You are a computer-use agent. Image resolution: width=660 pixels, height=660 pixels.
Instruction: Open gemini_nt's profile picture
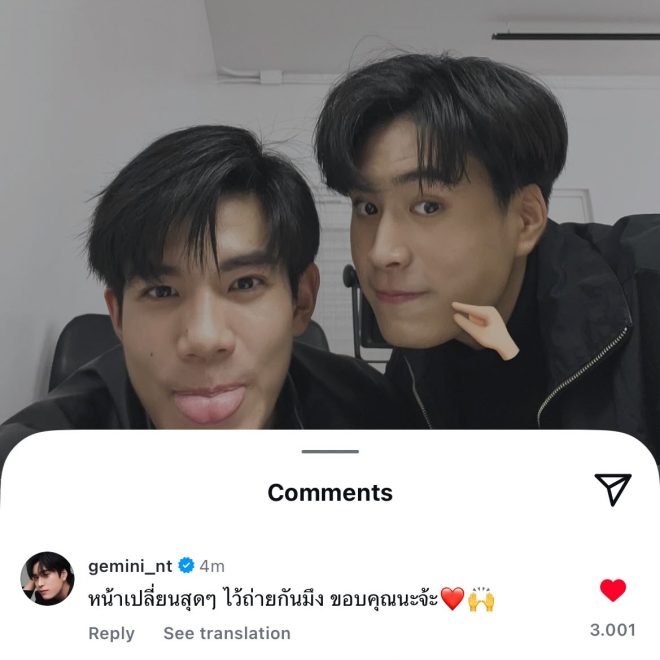tap(48, 578)
